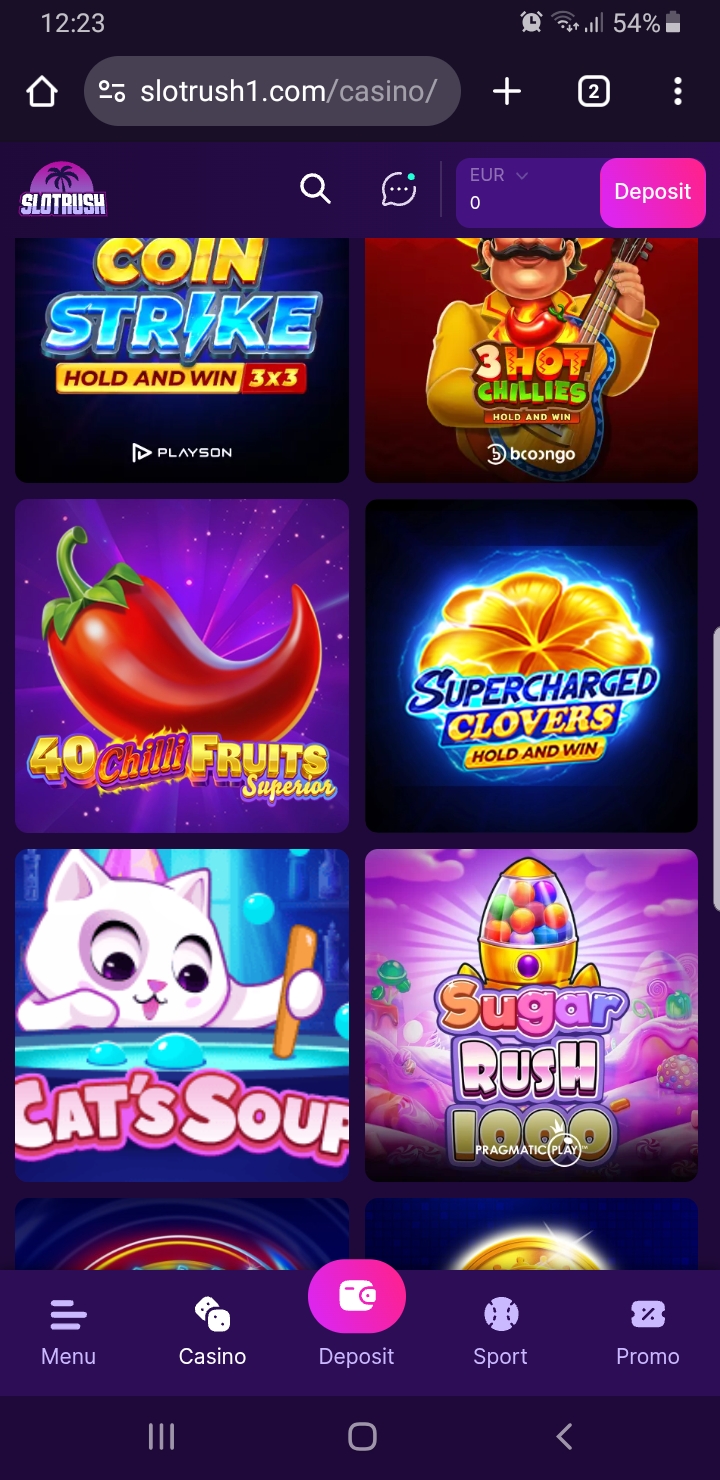Open the 3 Hot Chillies game

tap(531, 360)
